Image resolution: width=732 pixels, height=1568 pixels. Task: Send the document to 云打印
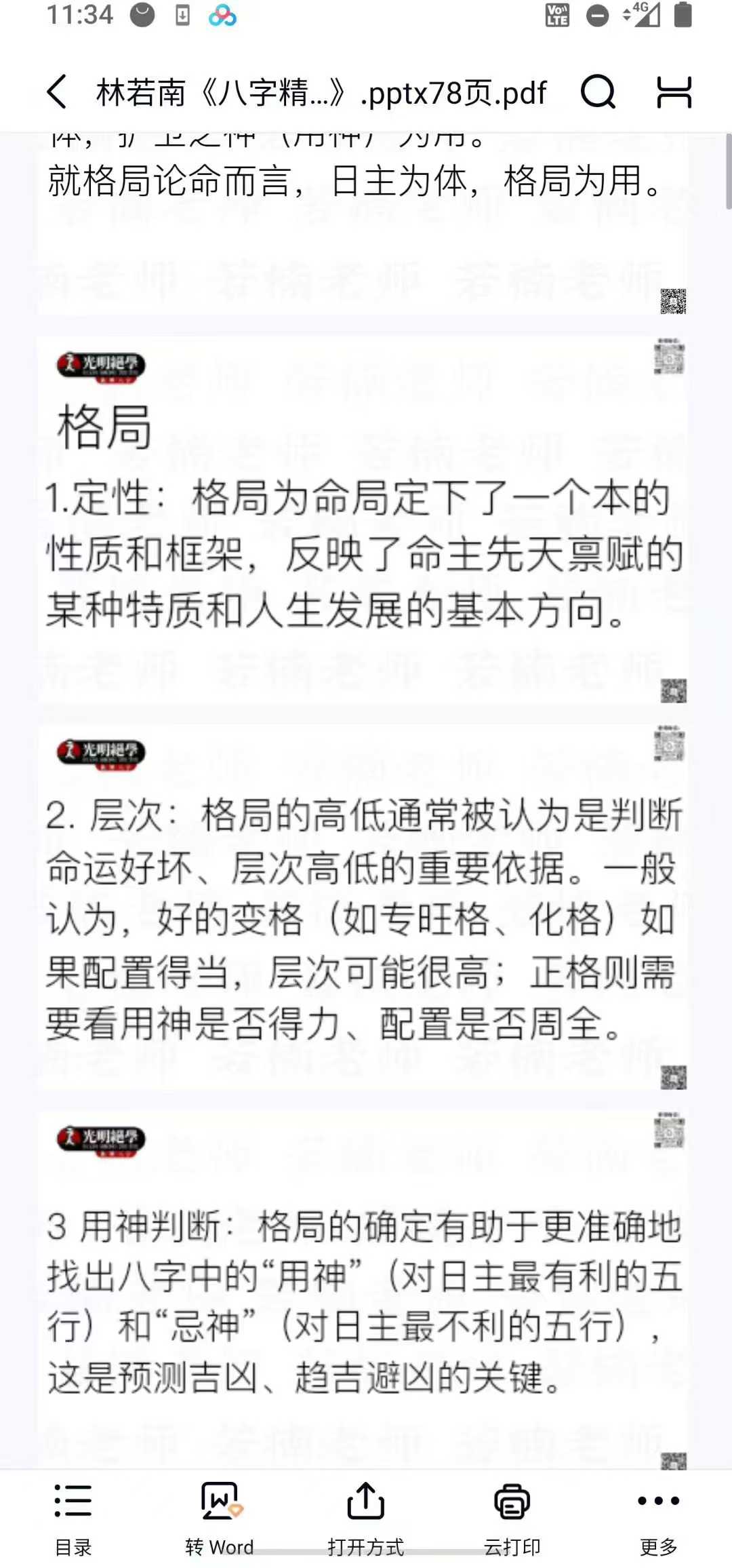pyautogui.click(x=512, y=1516)
